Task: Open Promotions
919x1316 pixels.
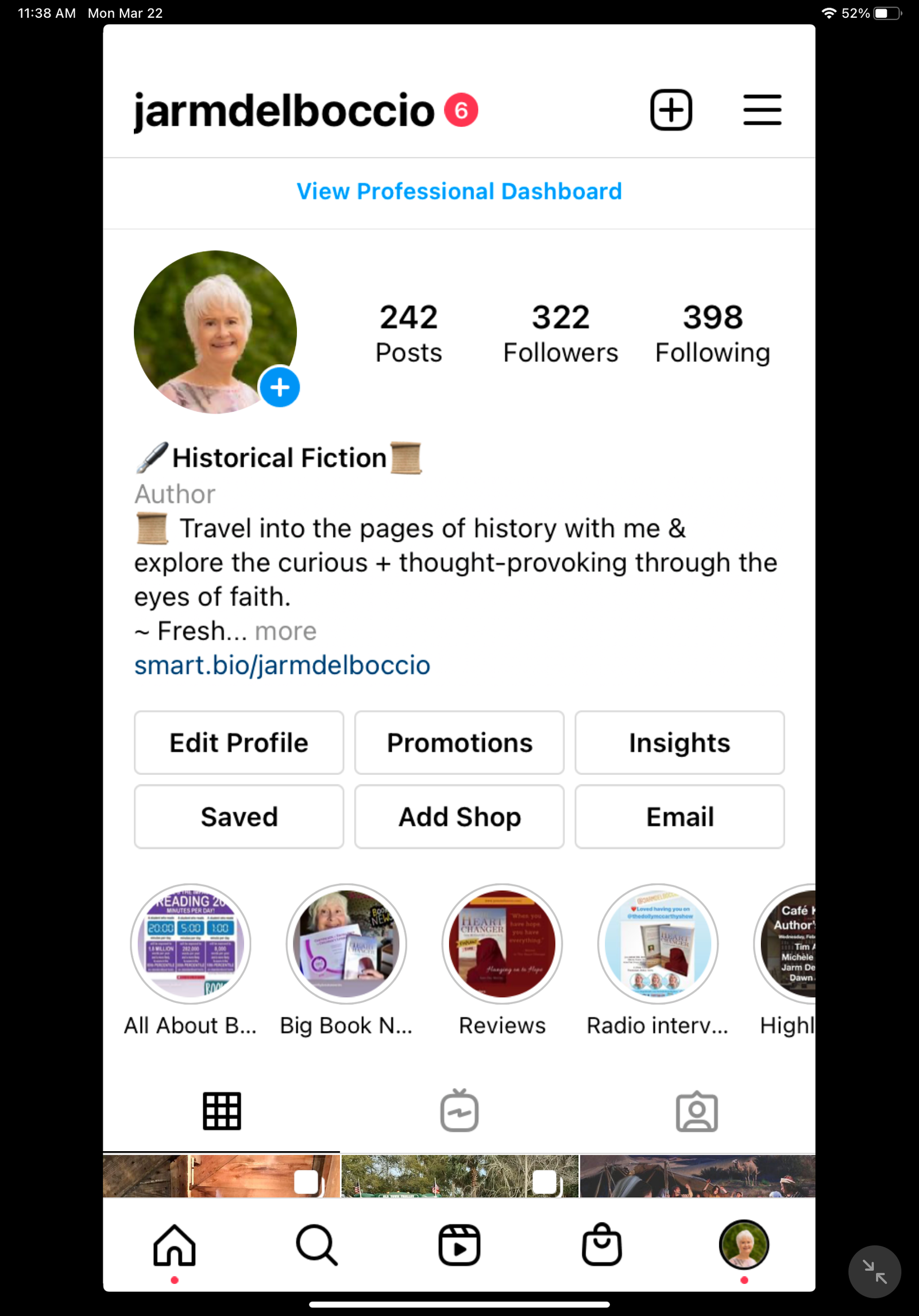Action: tap(459, 743)
